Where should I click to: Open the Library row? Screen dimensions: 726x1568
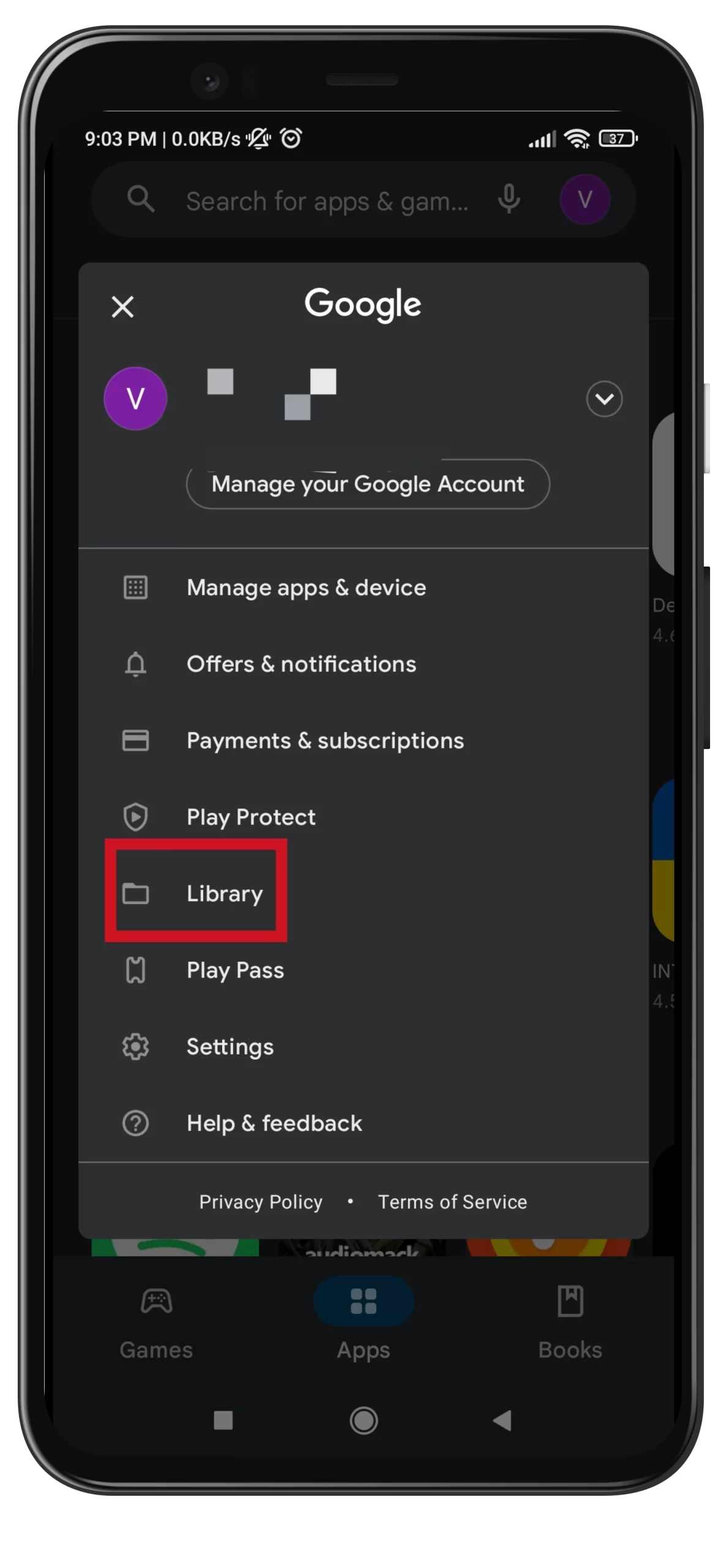point(224,894)
